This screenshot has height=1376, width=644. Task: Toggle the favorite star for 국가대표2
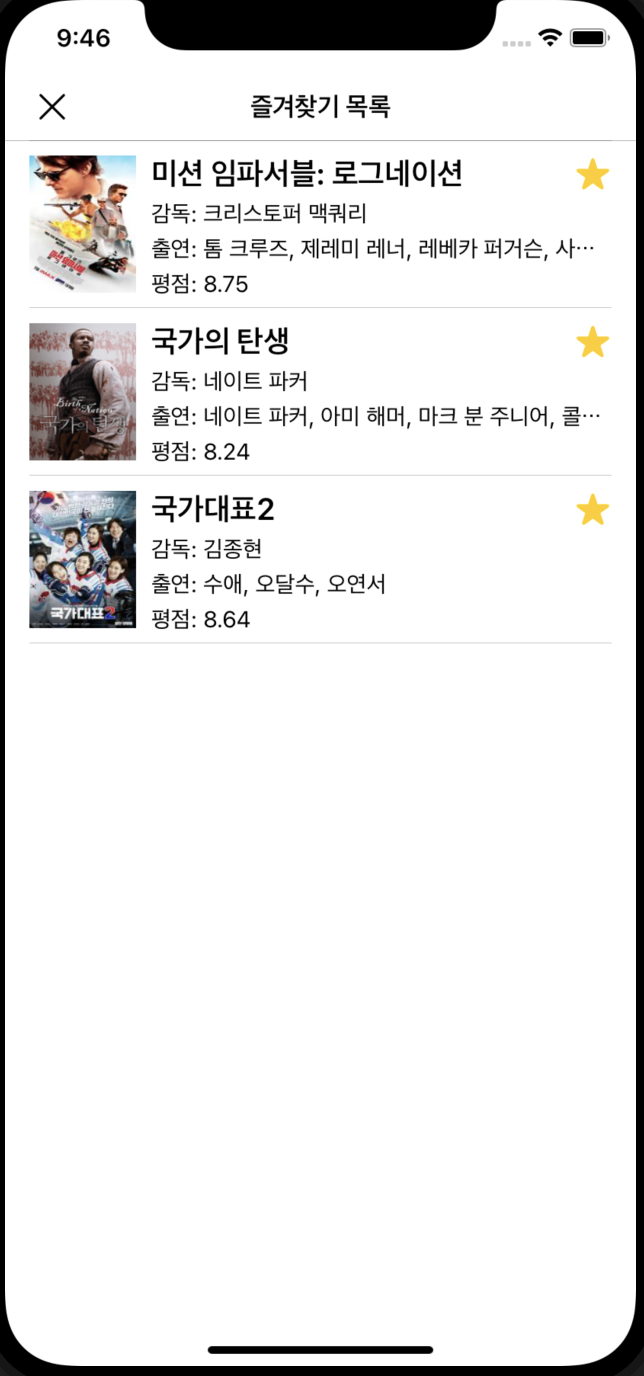592,510
